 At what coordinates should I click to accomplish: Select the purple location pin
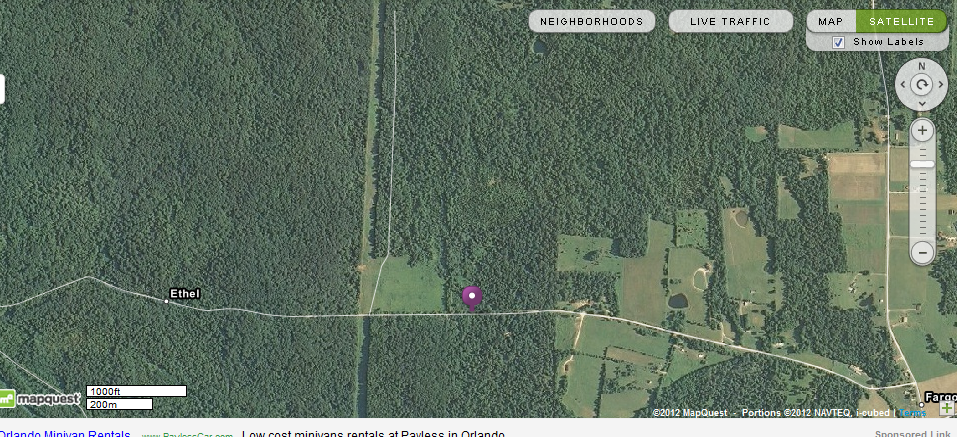[x=471, y=297]
